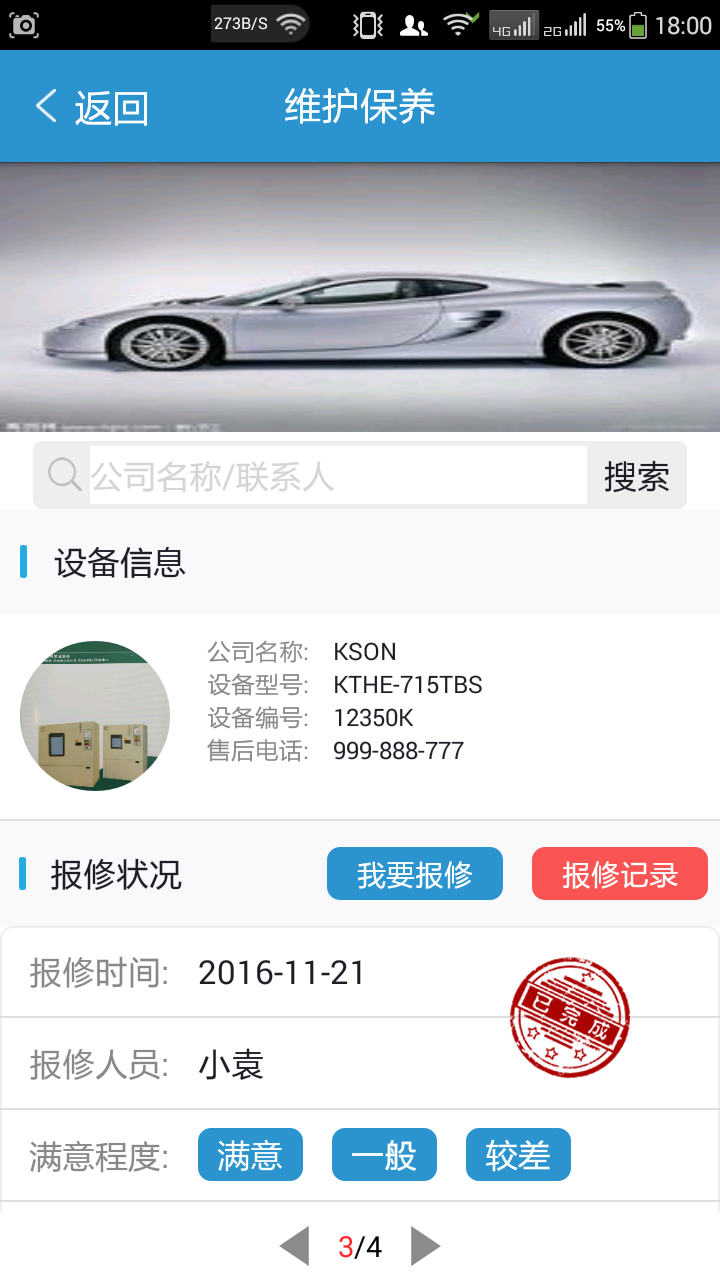This screenshot has height=1280, width=720.
Task: Select 满意 satisfaction rating
Action: tap(250, 1155)
